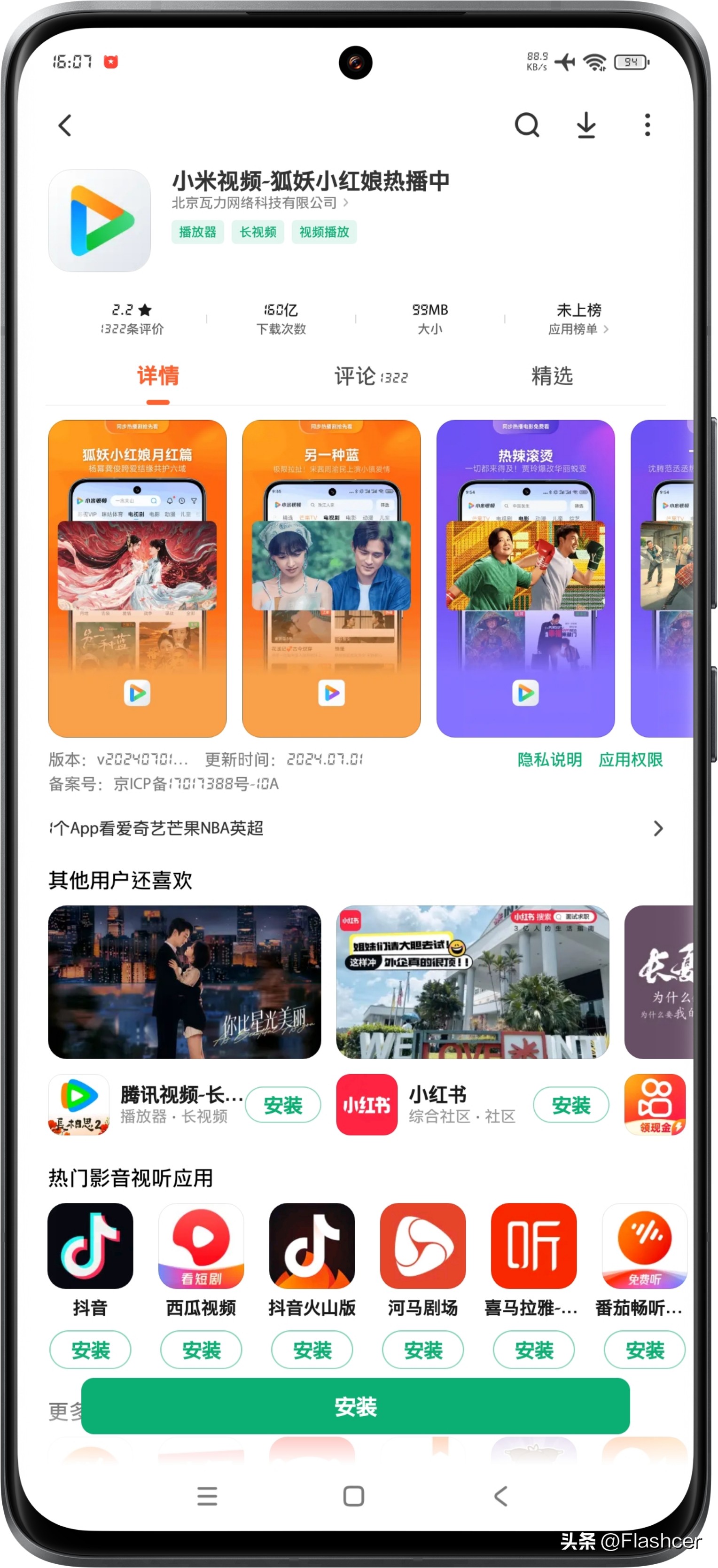Open search from the top bar
The image size is (718, 1568).
click(x=526, y=125)
